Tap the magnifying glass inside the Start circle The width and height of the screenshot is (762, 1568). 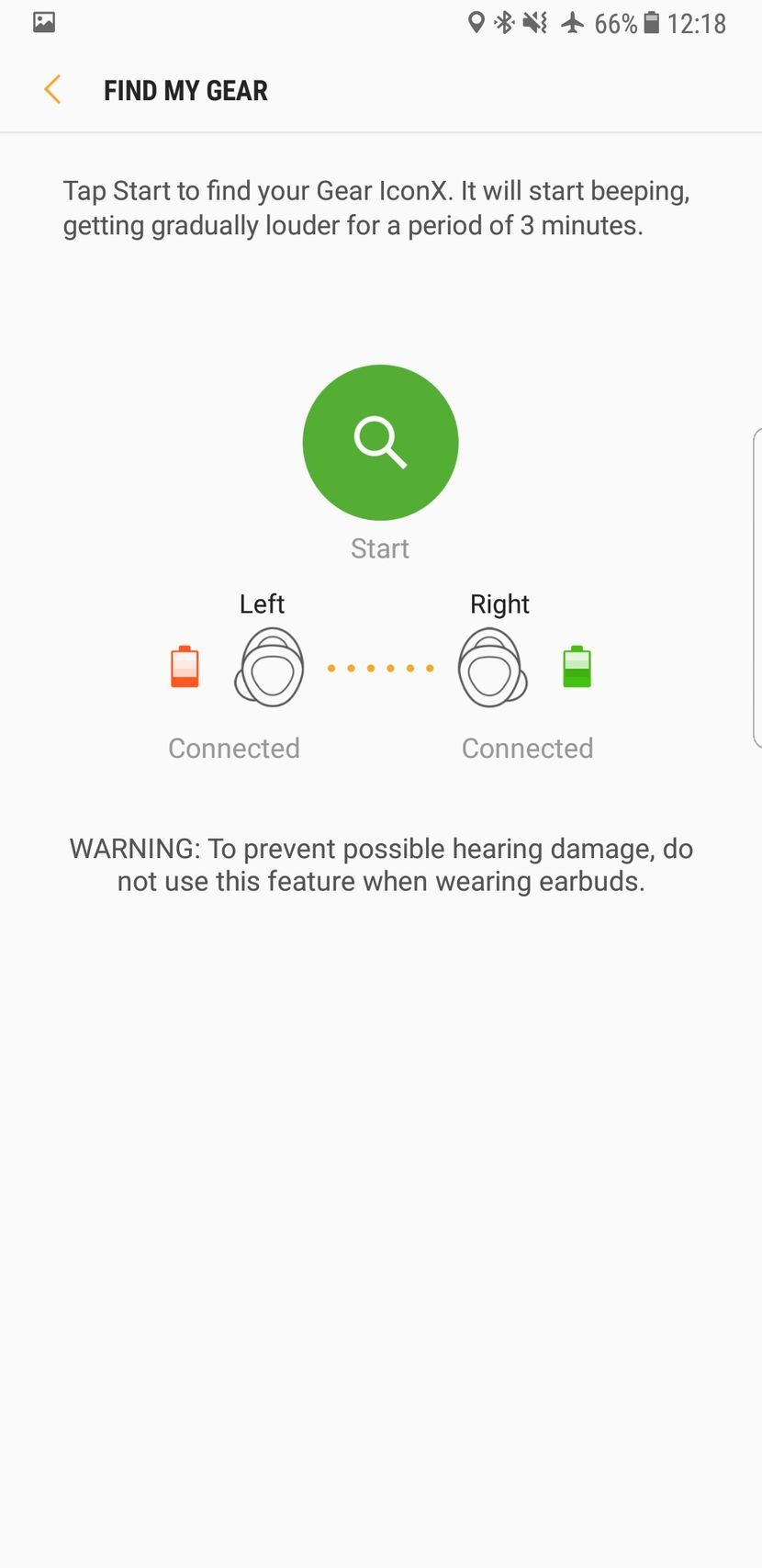click(x=380, y=442)
